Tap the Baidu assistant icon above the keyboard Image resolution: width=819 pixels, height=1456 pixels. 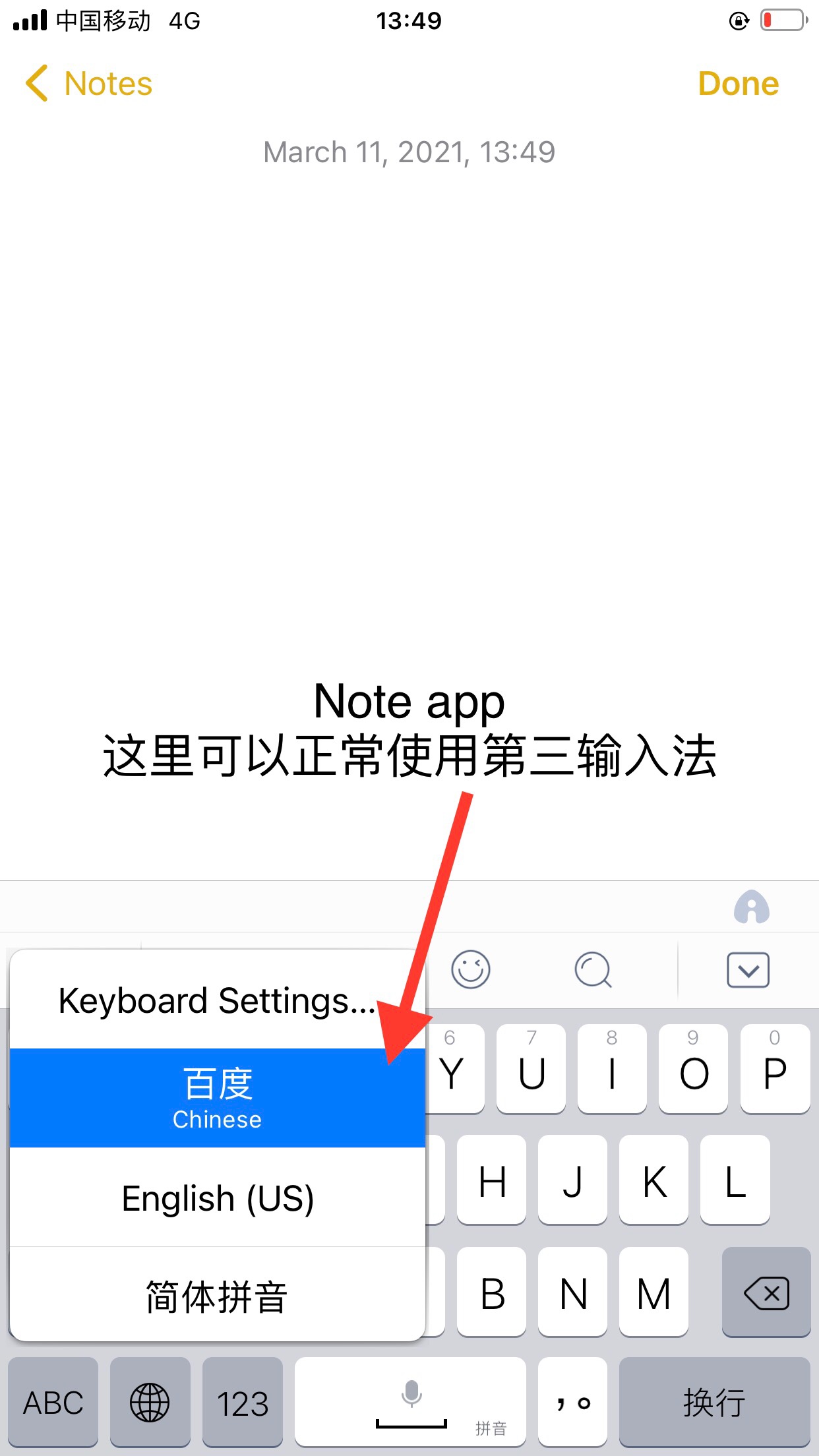point(751,907)
